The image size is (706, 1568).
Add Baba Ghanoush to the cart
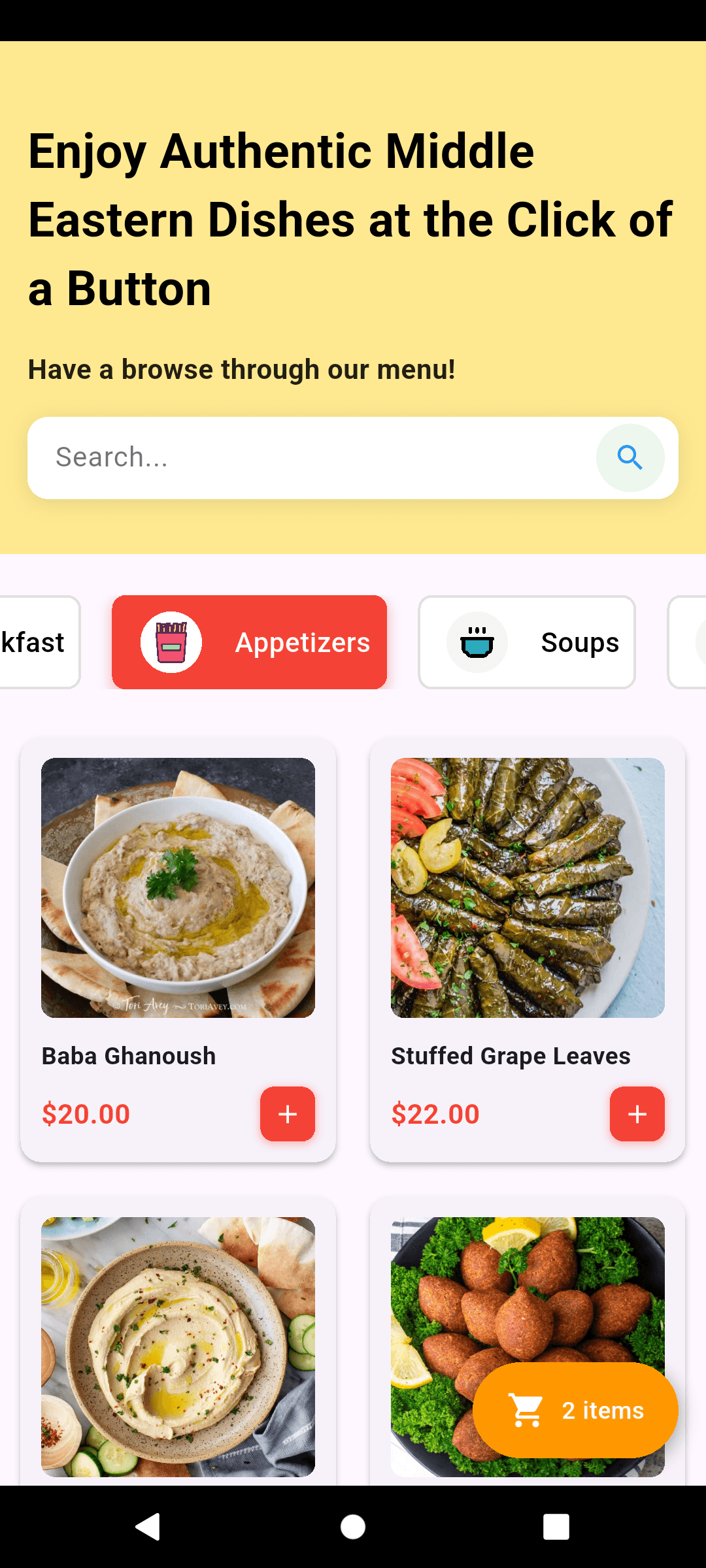(287, 1115)
